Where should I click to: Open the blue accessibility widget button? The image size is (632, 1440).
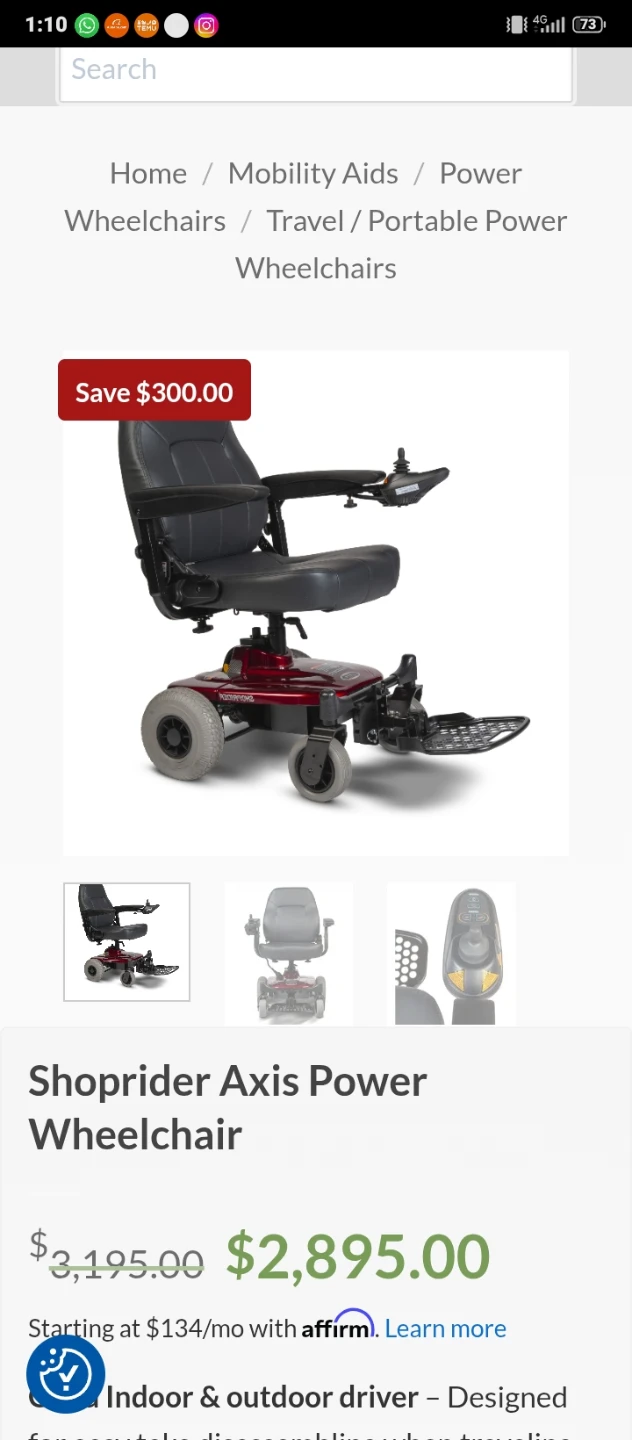(x=65, y=1374)
